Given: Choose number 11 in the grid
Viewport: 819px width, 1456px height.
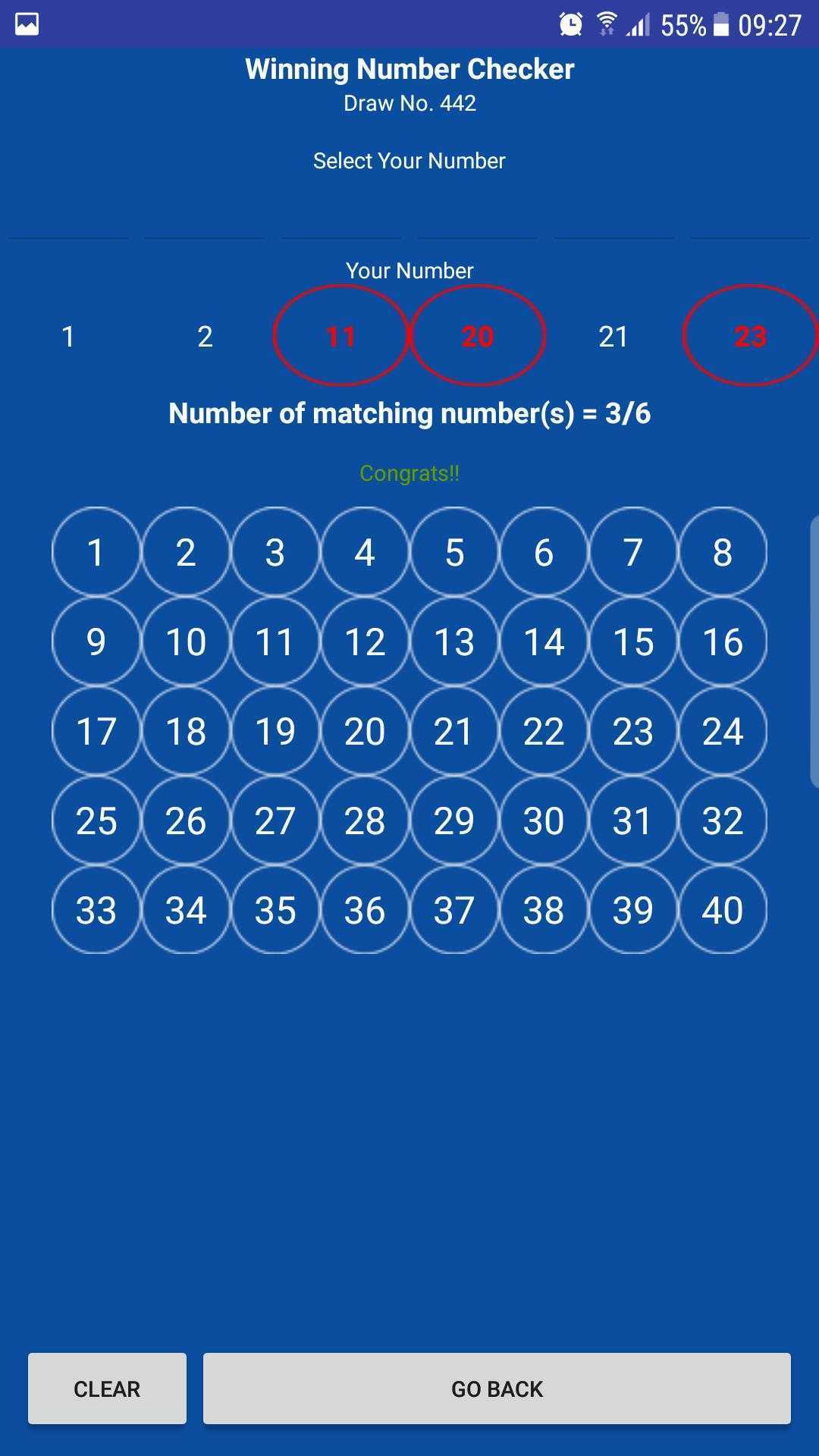Looking at the screenshot, I should click(275, 642).
